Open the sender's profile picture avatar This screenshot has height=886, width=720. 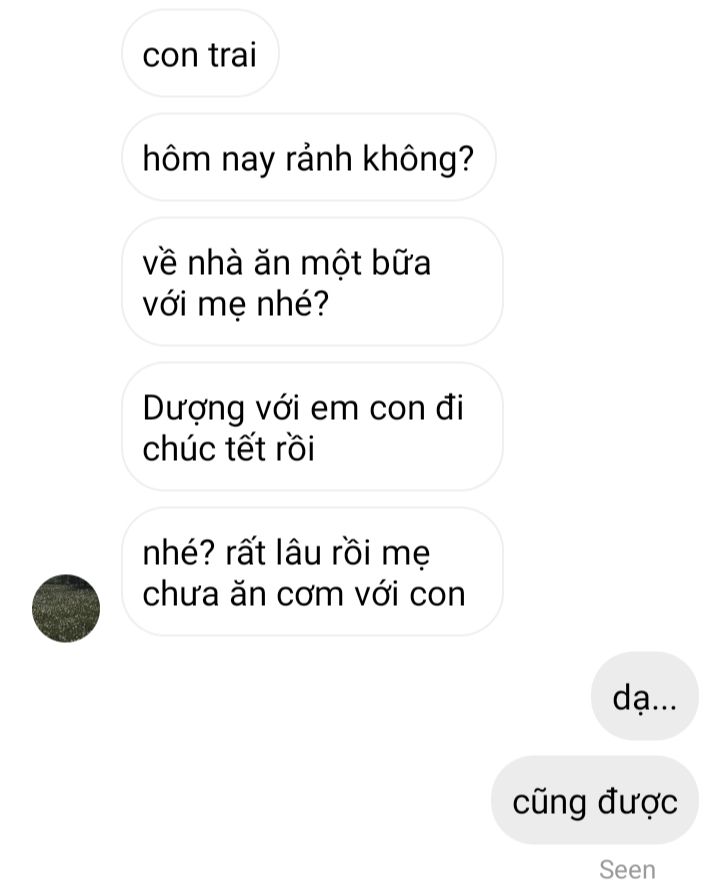pyautogui.click(x=66, y=608)
